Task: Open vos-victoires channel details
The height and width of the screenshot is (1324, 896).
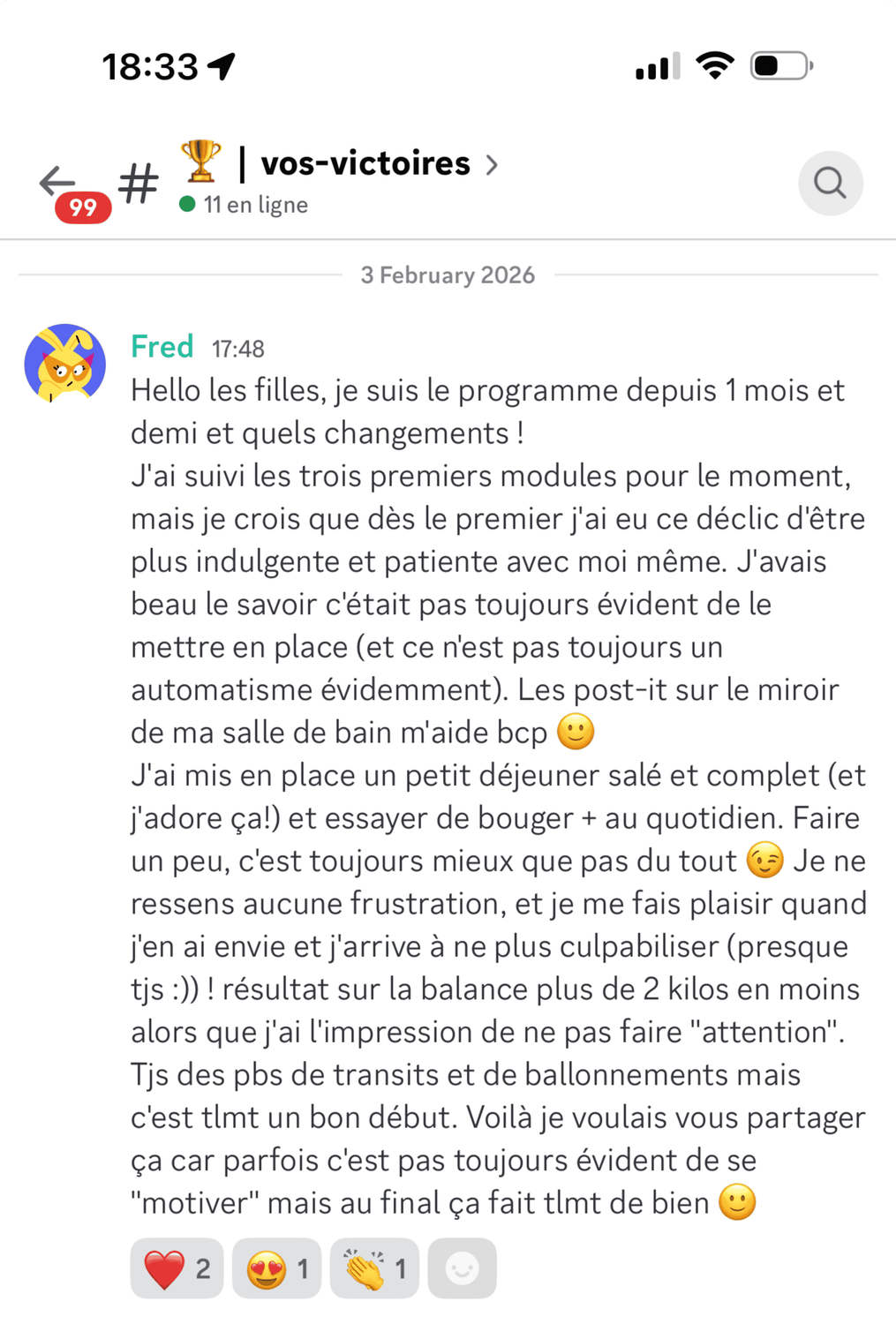Action: click(x=366, y=164)
